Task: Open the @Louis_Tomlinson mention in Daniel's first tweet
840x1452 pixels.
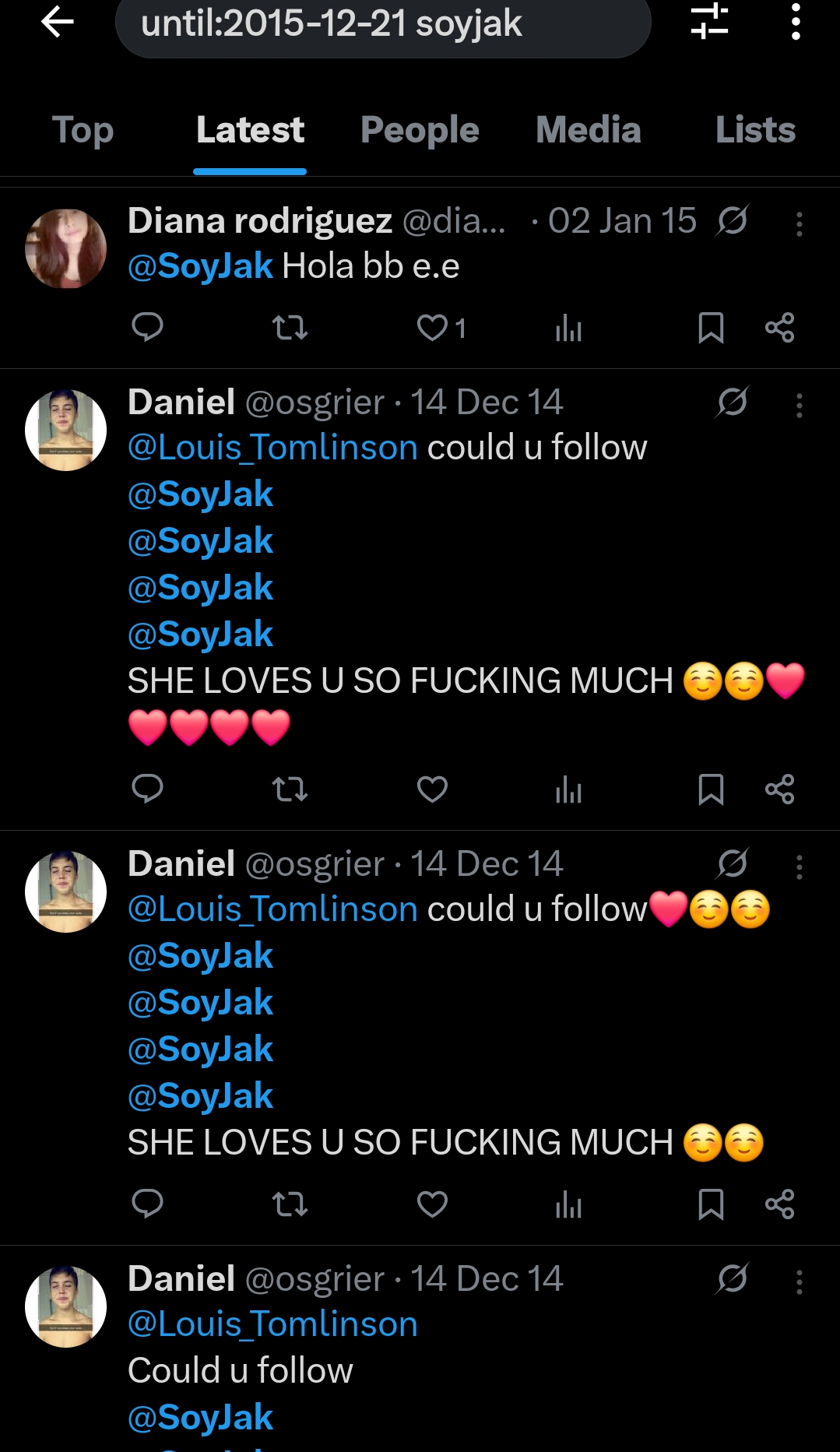Action: click(272, 448)
